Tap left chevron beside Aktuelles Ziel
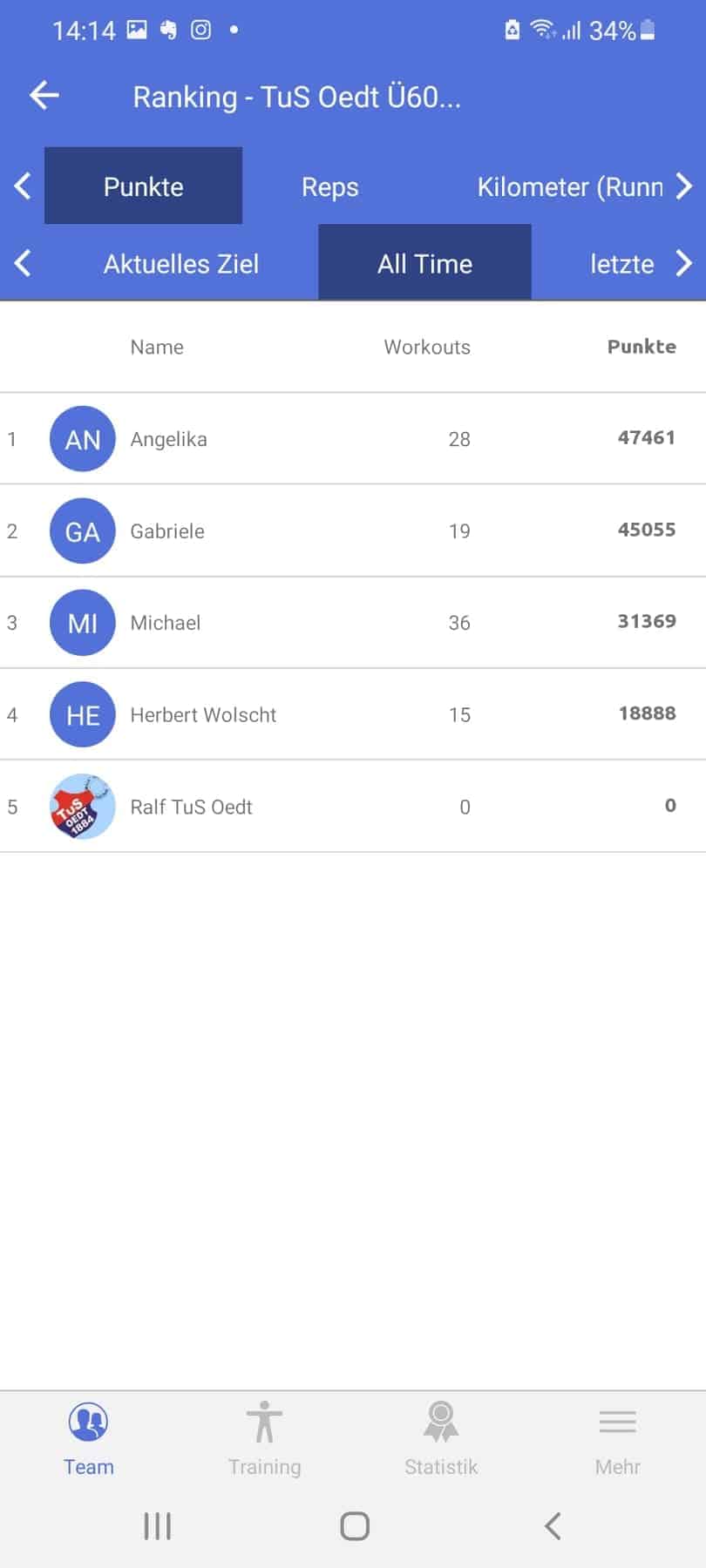Screen dimensions: 706x1568 [23, 263]
